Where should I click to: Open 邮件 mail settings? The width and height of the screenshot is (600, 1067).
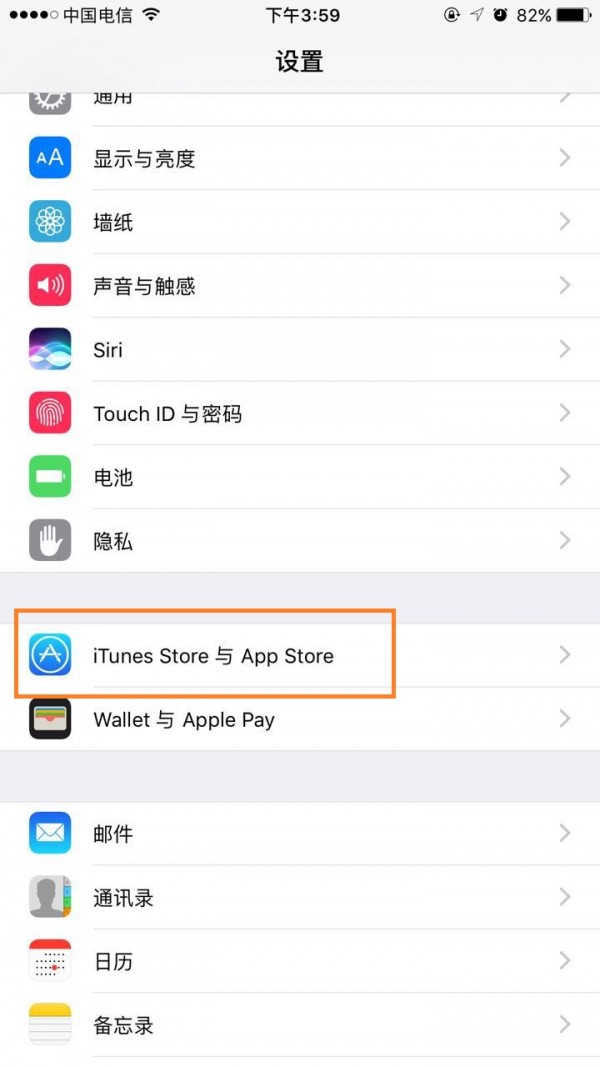tap(300, 834)
